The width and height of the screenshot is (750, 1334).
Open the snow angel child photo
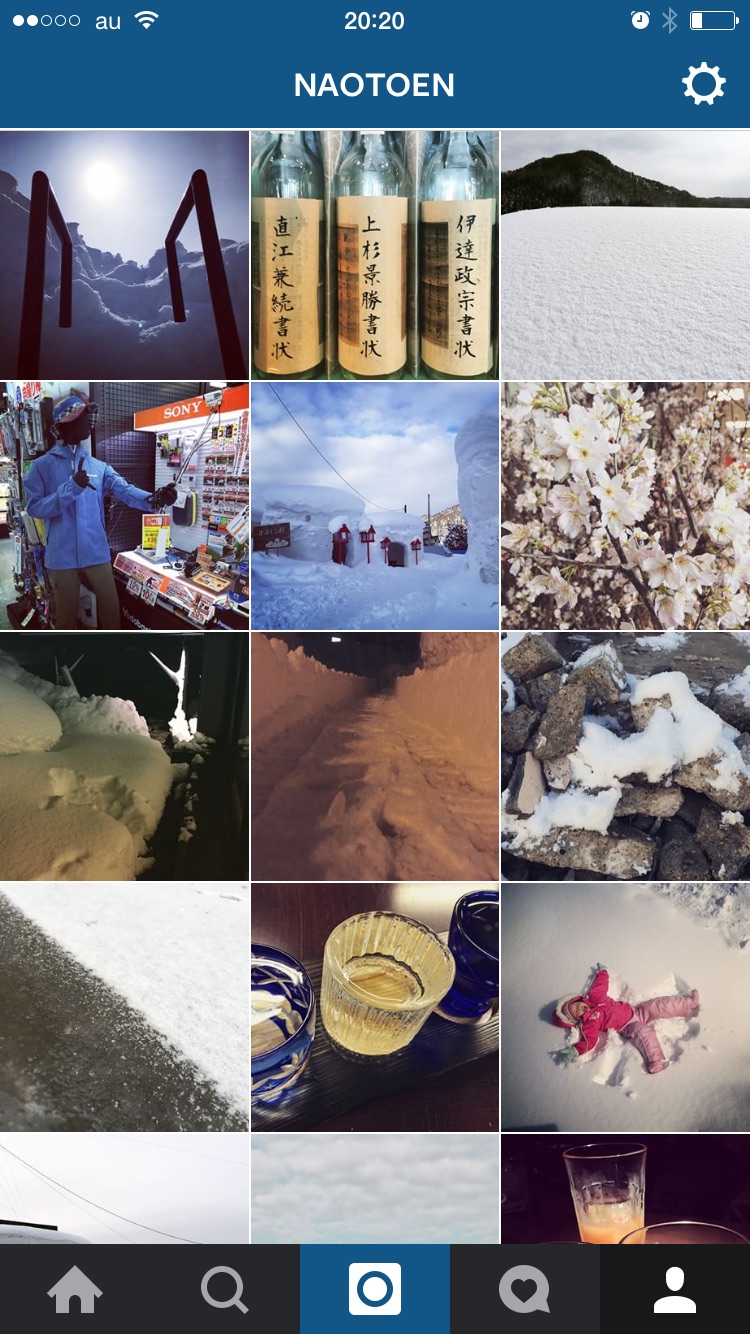624,1007
